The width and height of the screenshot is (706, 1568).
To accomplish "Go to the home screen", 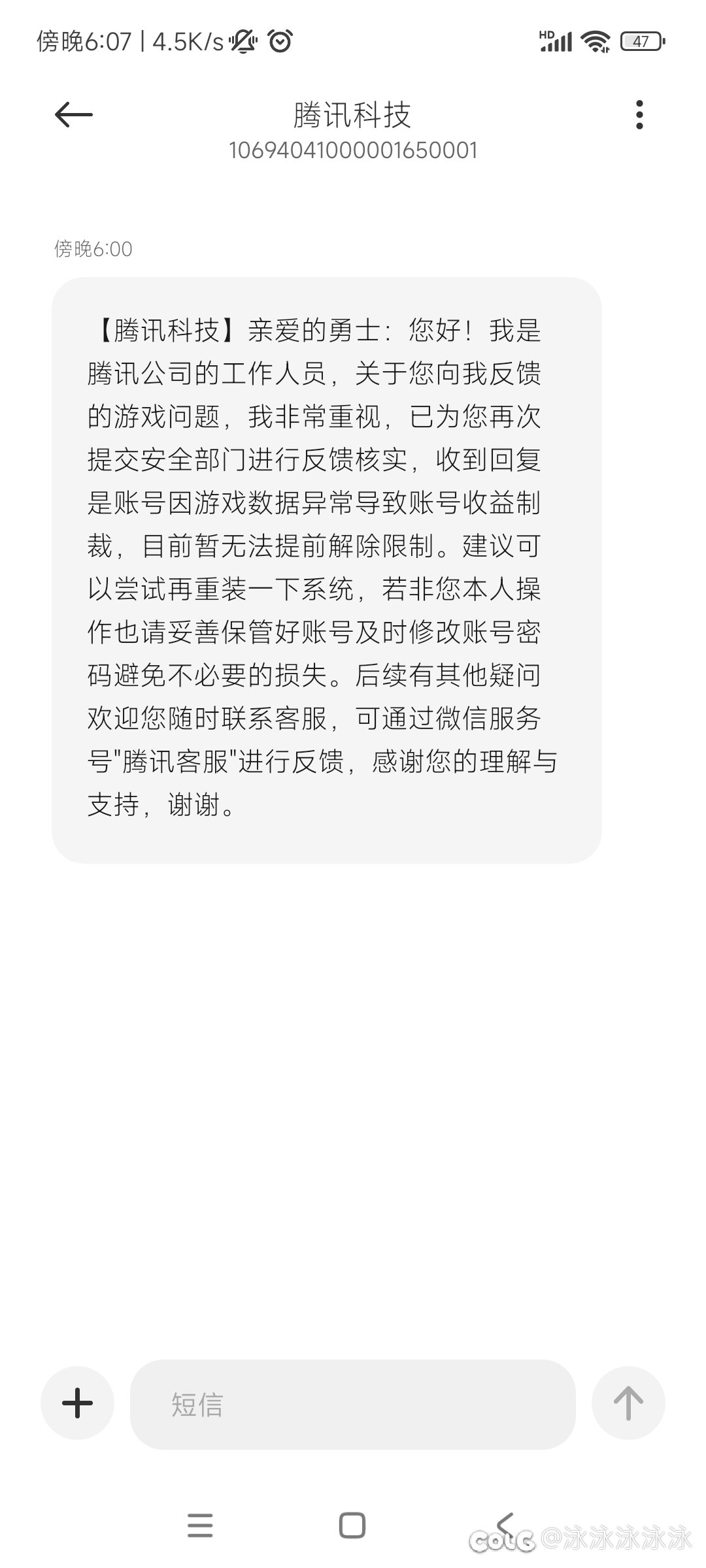I will point(352,1526).
